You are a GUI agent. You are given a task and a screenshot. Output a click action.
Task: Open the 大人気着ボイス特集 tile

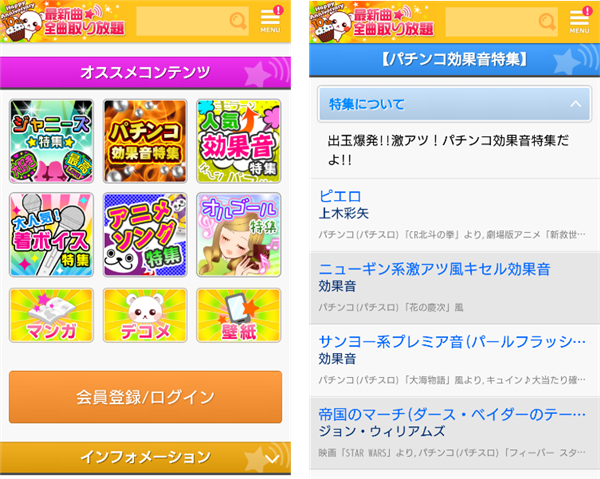[51, 235]
